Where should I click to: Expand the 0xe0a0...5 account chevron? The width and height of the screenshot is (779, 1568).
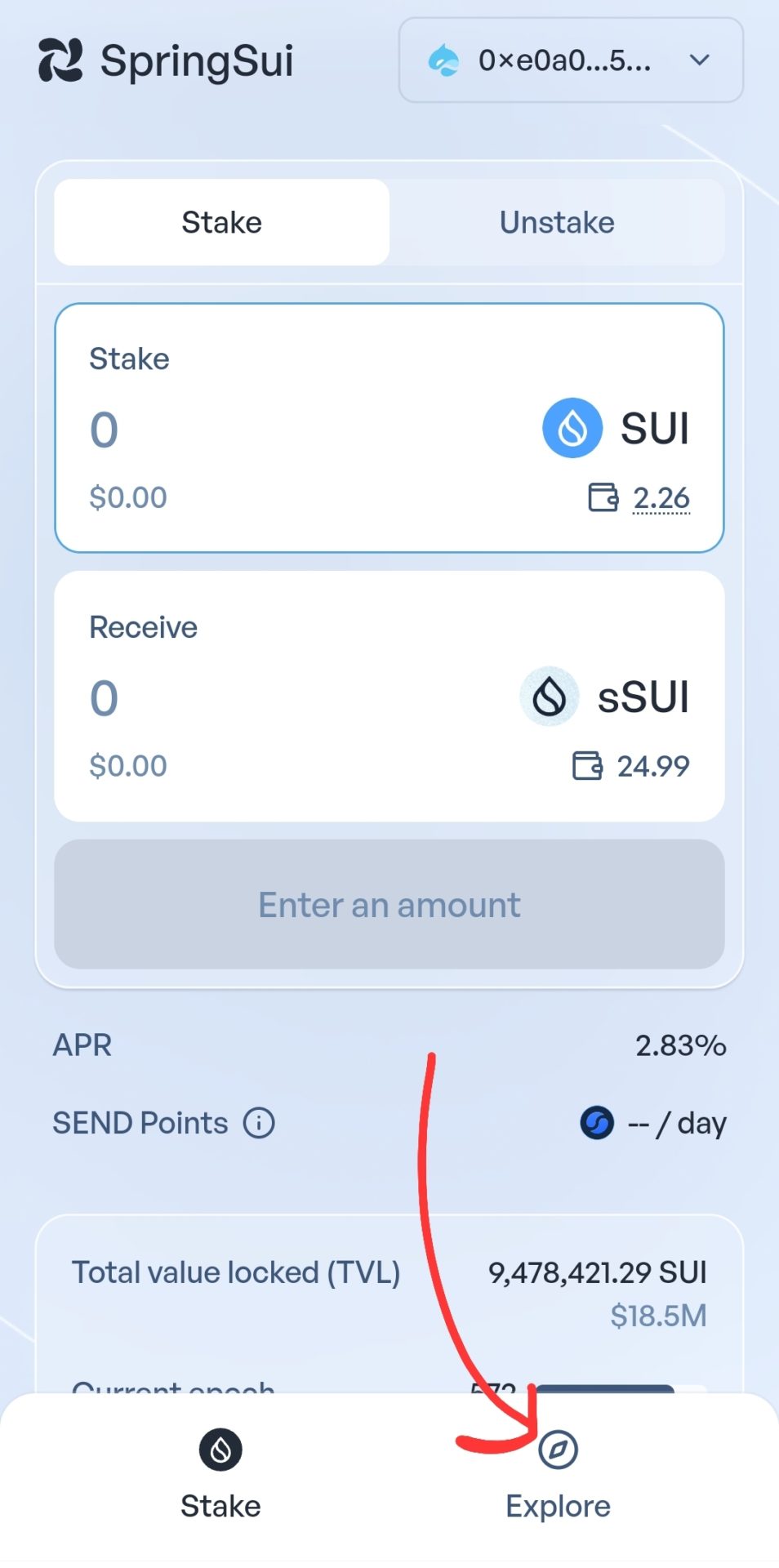(x=698, y=60)
